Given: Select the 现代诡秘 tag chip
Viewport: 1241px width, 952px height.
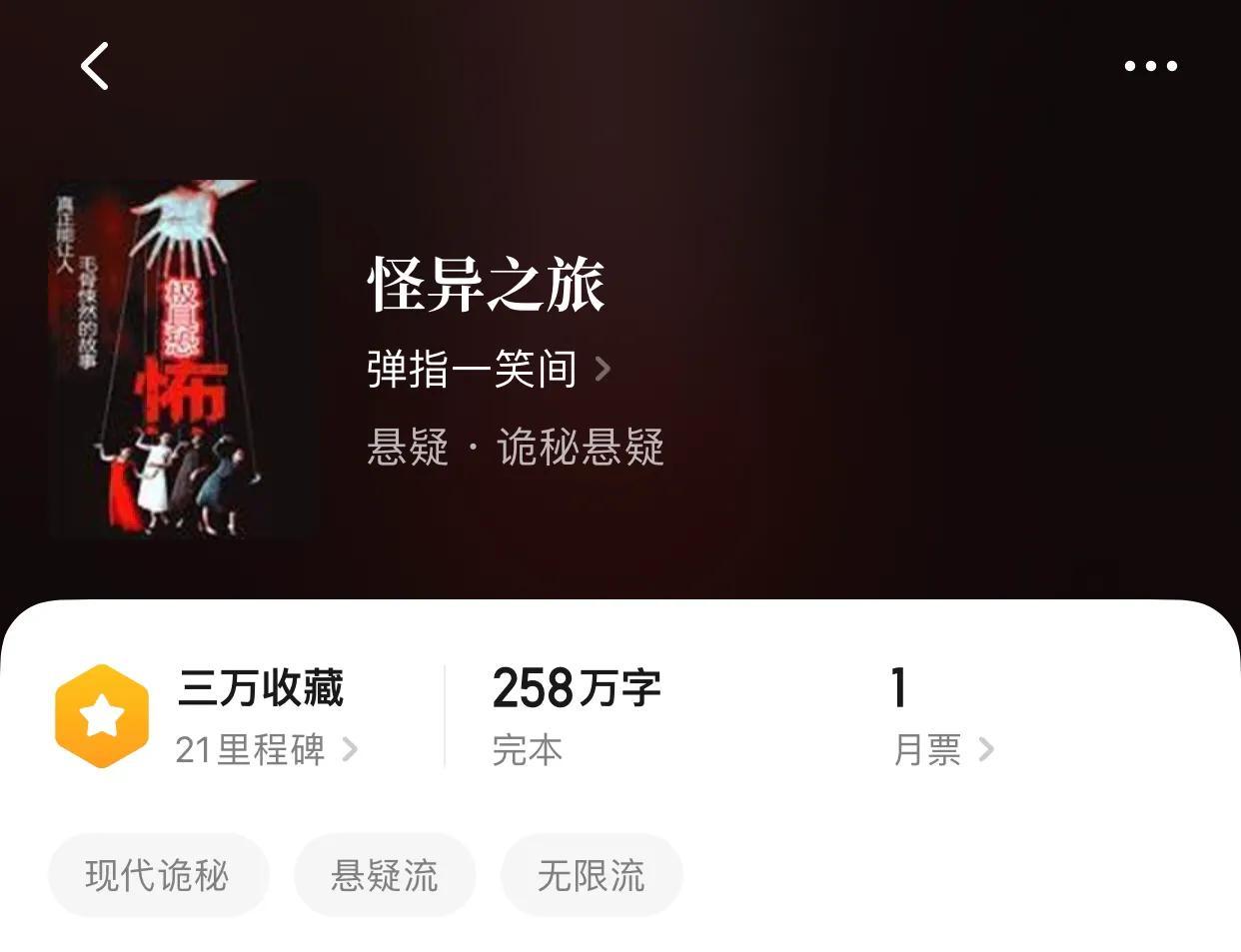Looking at the screenshot, I should [158, 876].
